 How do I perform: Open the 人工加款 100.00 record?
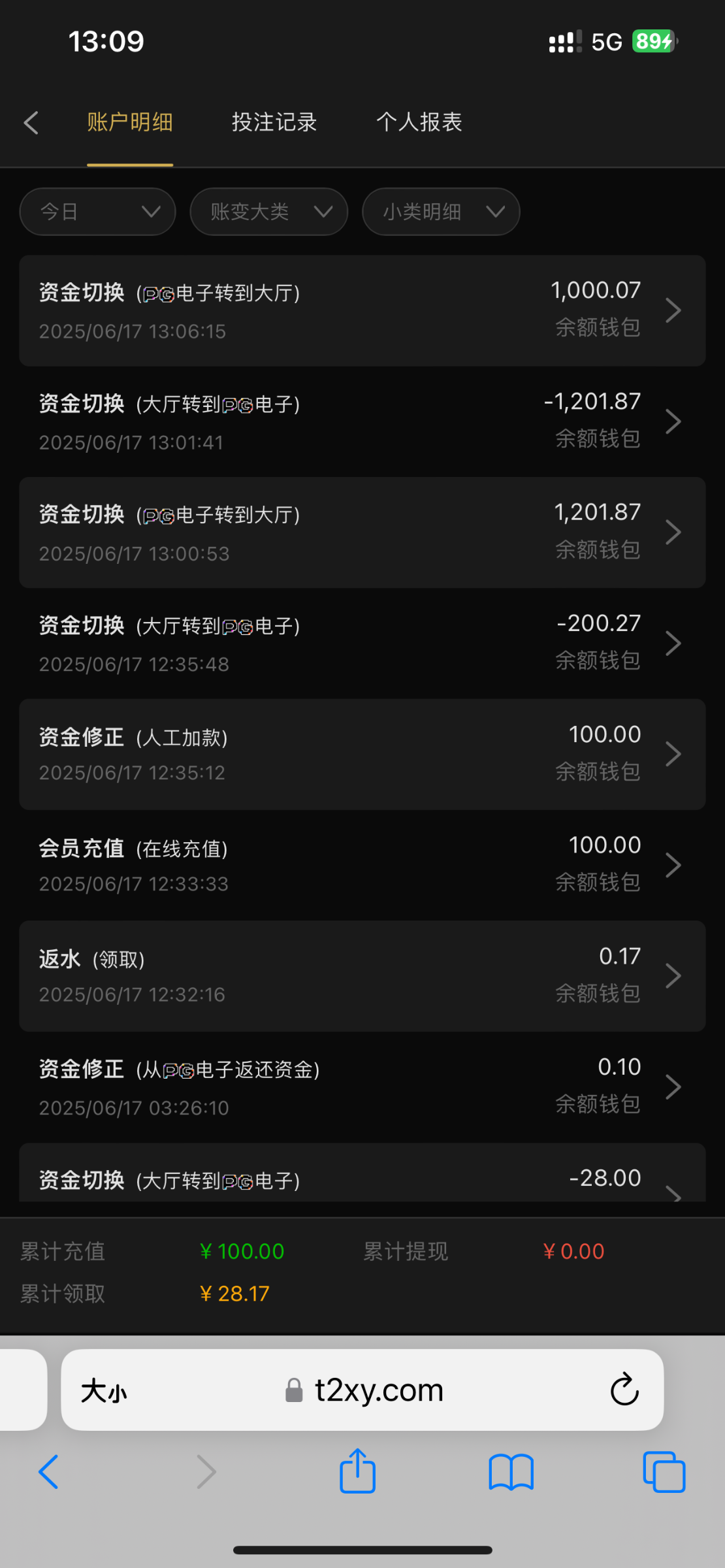[362, 755]
